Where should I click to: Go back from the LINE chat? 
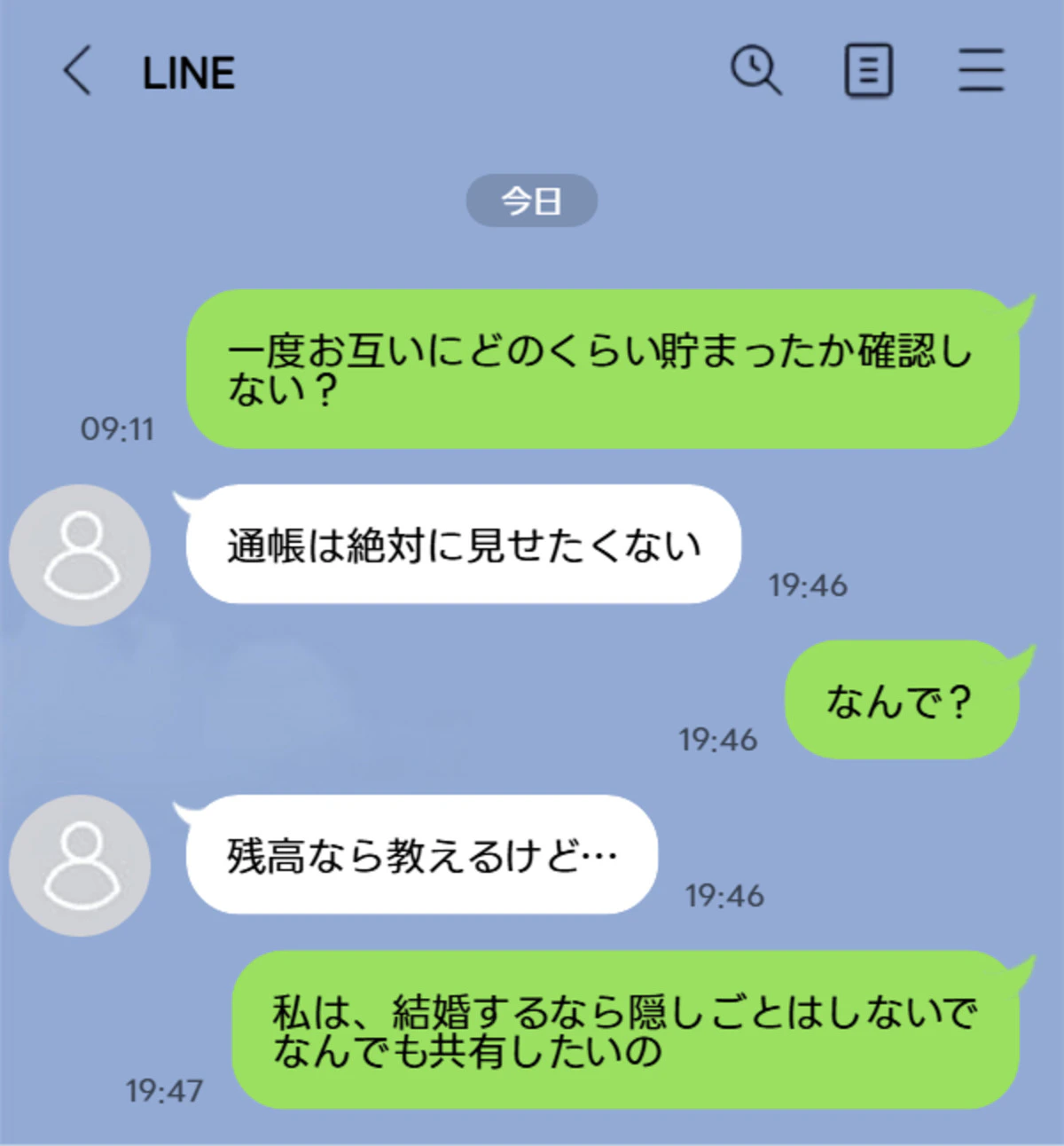click(x=78, y=71)
